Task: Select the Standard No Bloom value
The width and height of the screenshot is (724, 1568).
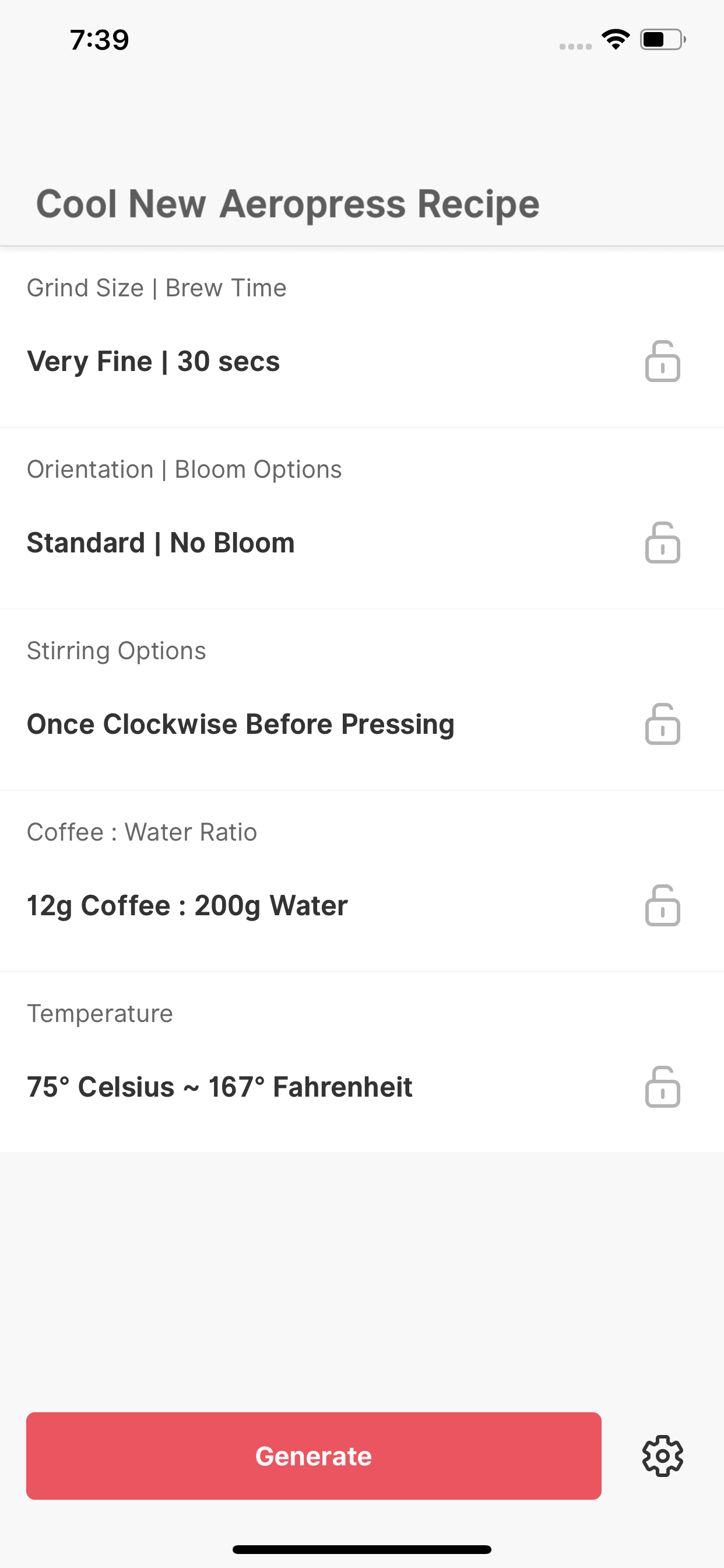Action: pos(161,542)
